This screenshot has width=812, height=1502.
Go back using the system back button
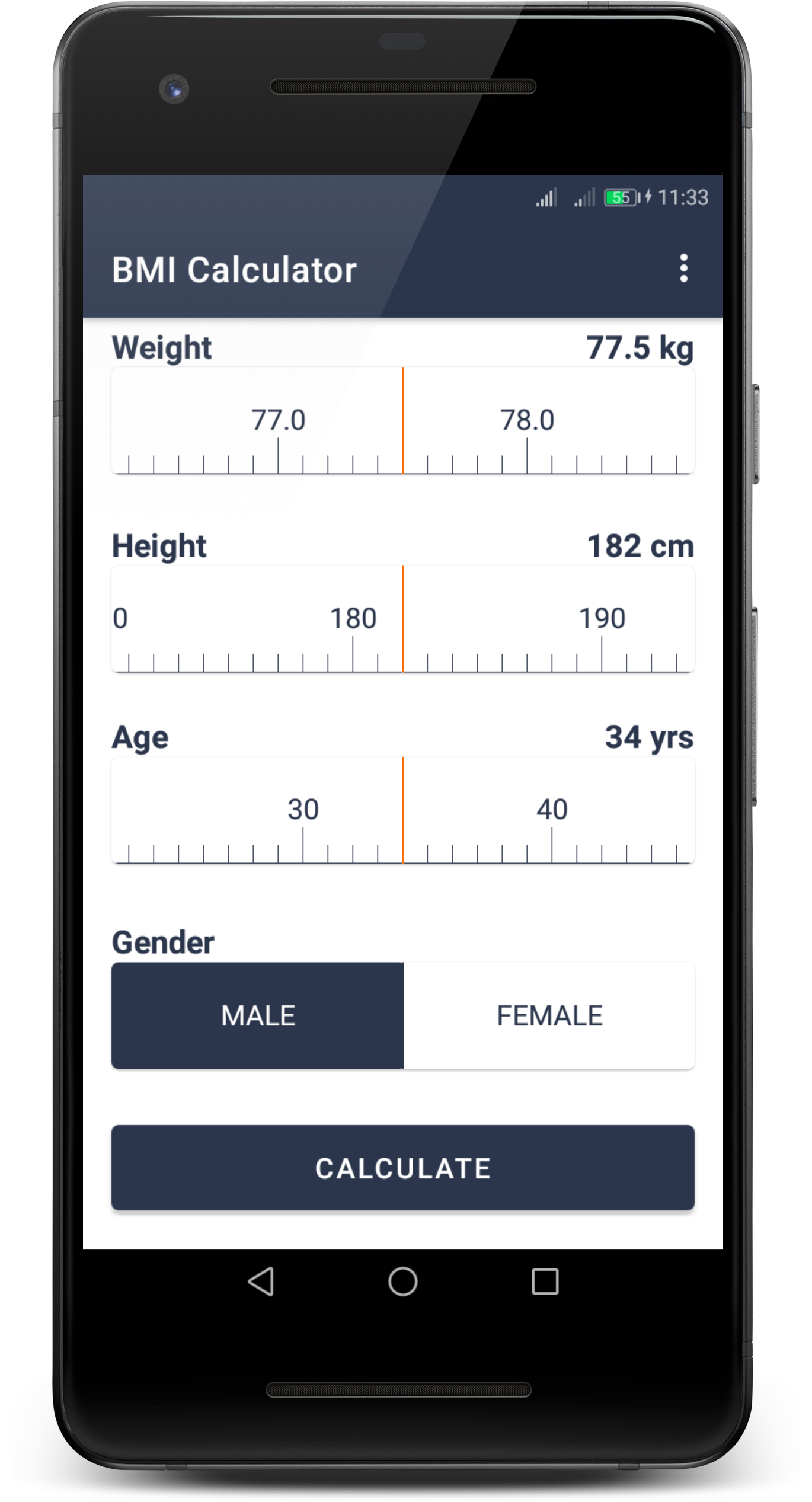click(261, 1282)
